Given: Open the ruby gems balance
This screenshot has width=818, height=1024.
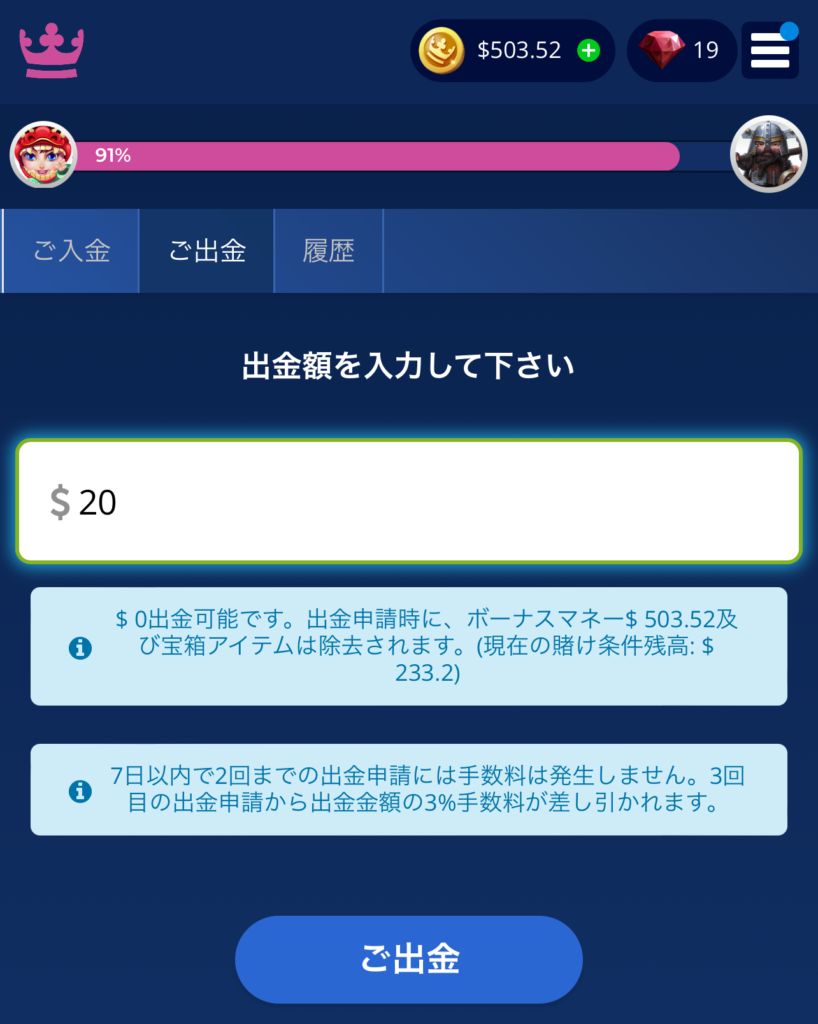Looking at the screenshot, I should pyautogui.click(x=682, y=50).
